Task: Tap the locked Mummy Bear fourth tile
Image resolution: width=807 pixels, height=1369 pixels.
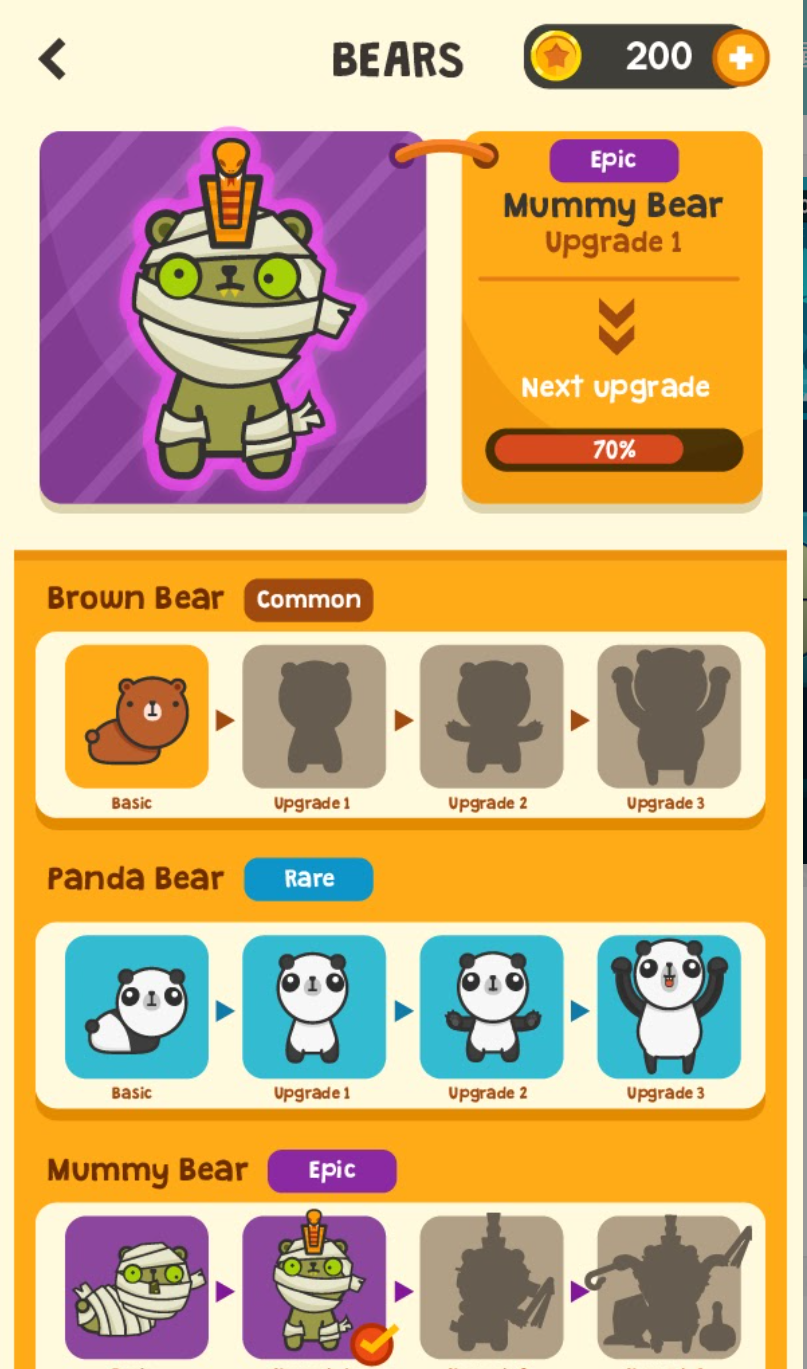Action: (669, 1287)
